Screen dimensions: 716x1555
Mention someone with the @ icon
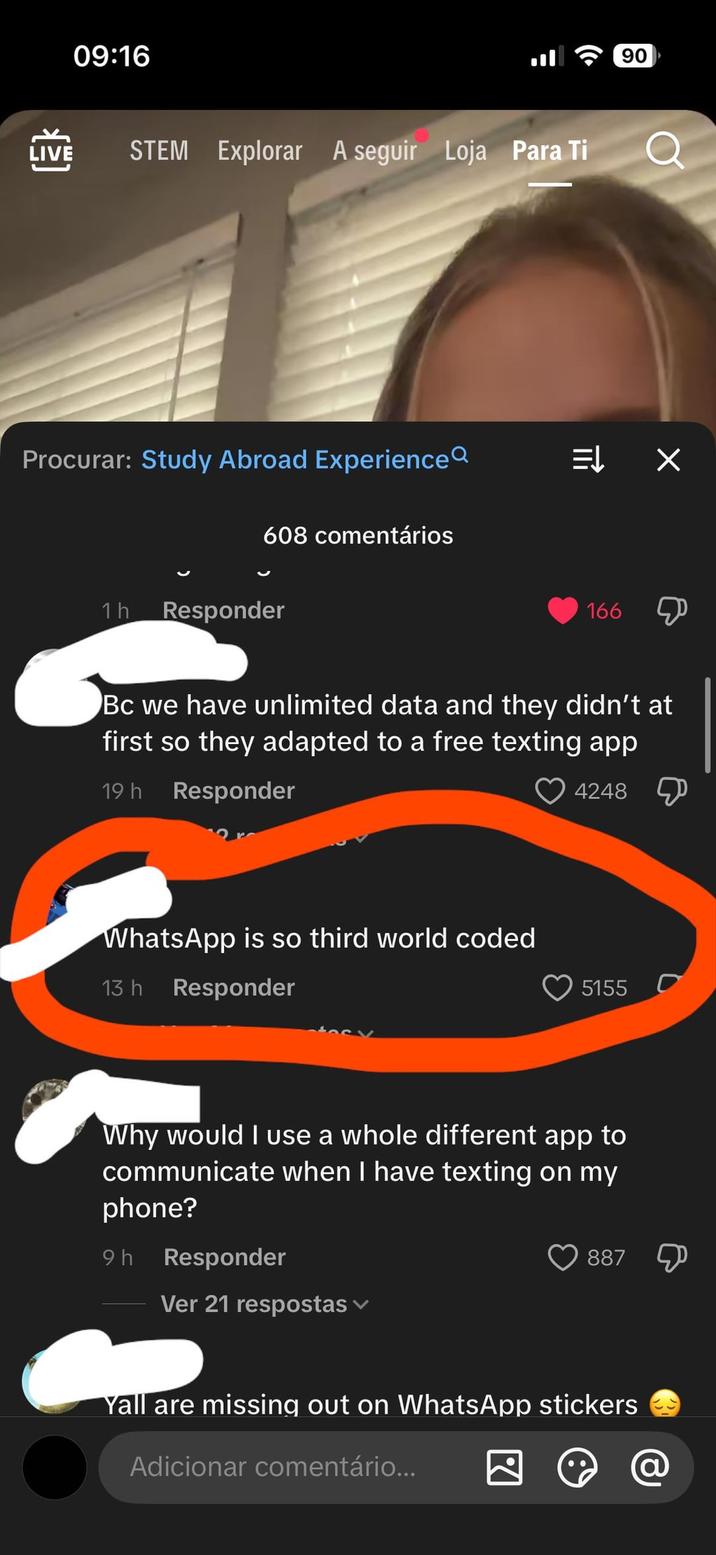coord(650,1467)
